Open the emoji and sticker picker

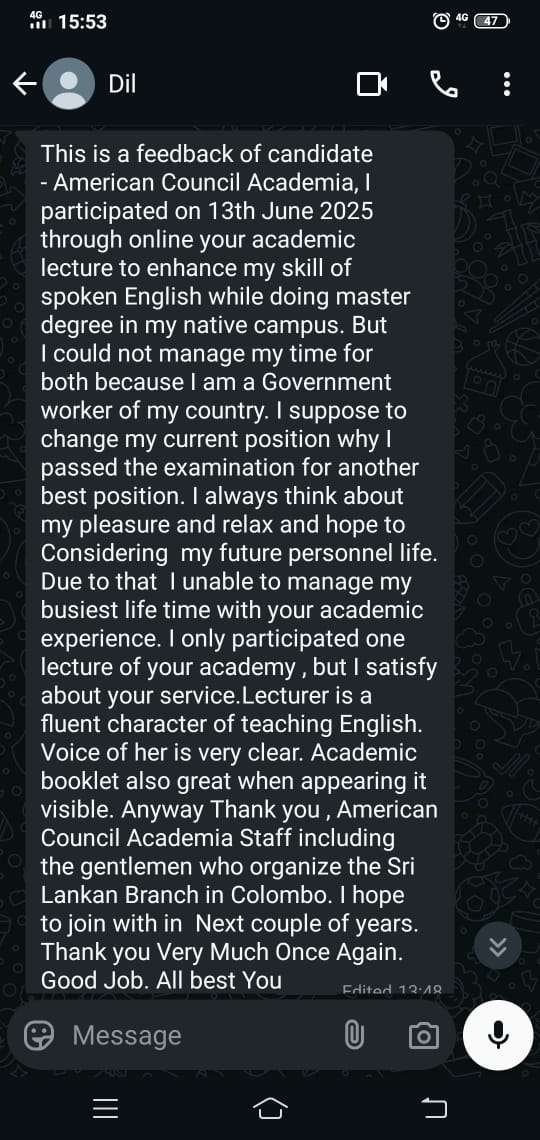tap(39, 1035)
